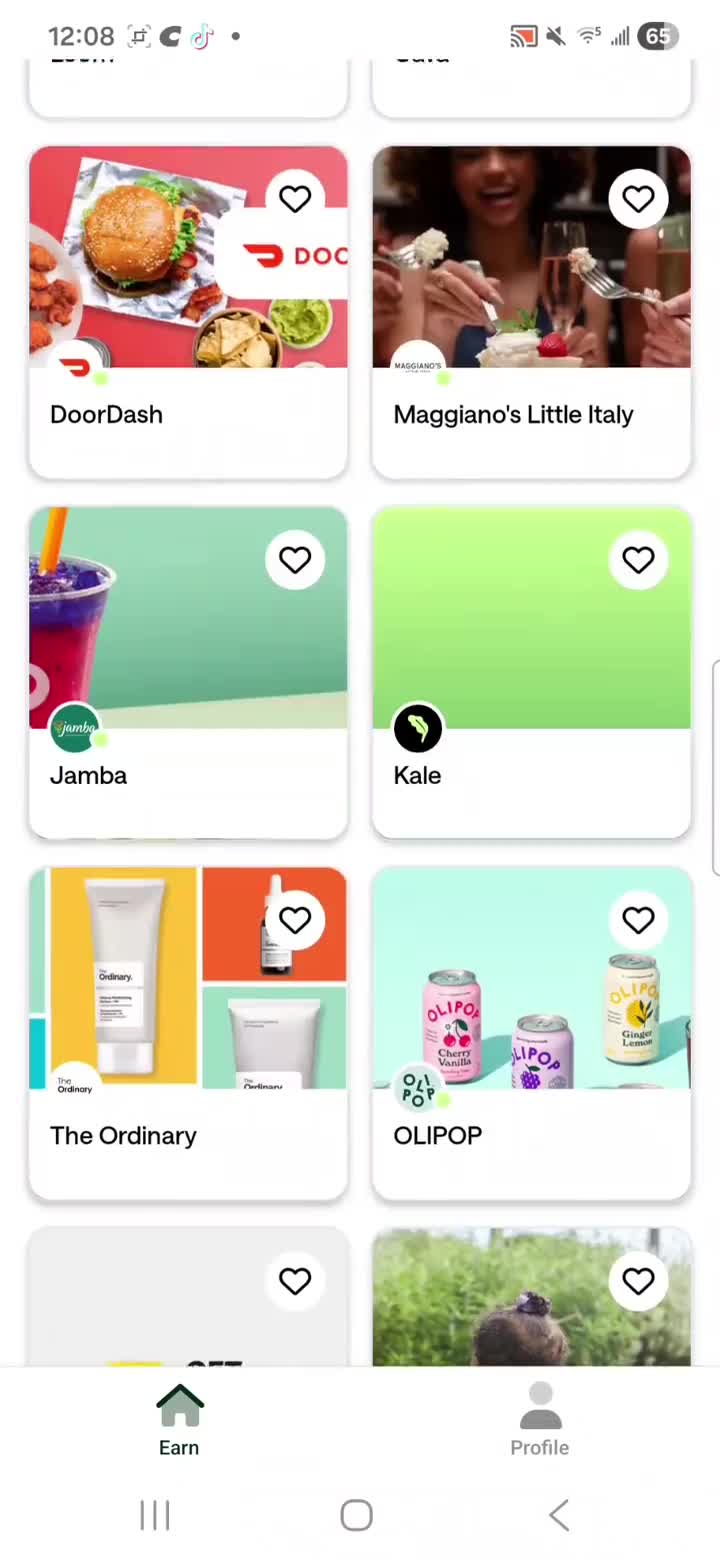This screenshot has width=720, height=1560.
Task: Add Kale to favorites via heart
Action: click(x=638, y=560)
